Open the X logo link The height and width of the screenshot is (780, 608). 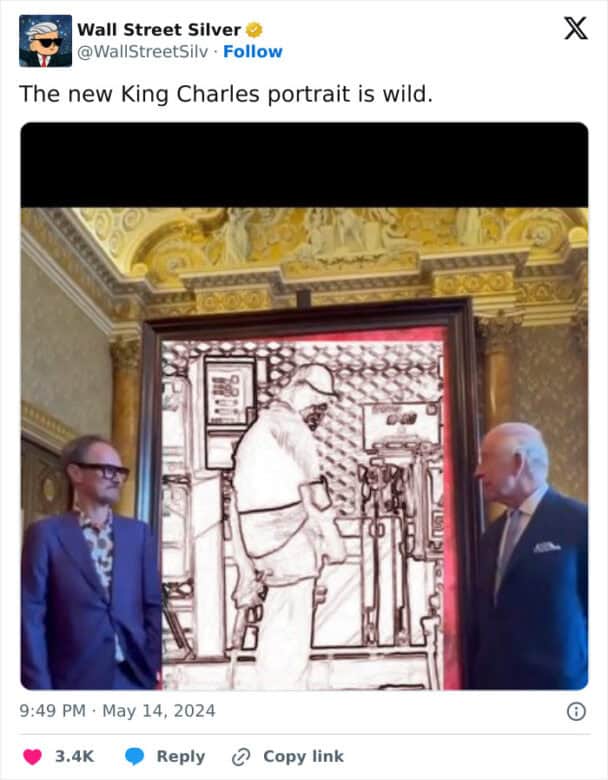coord(575,29)
